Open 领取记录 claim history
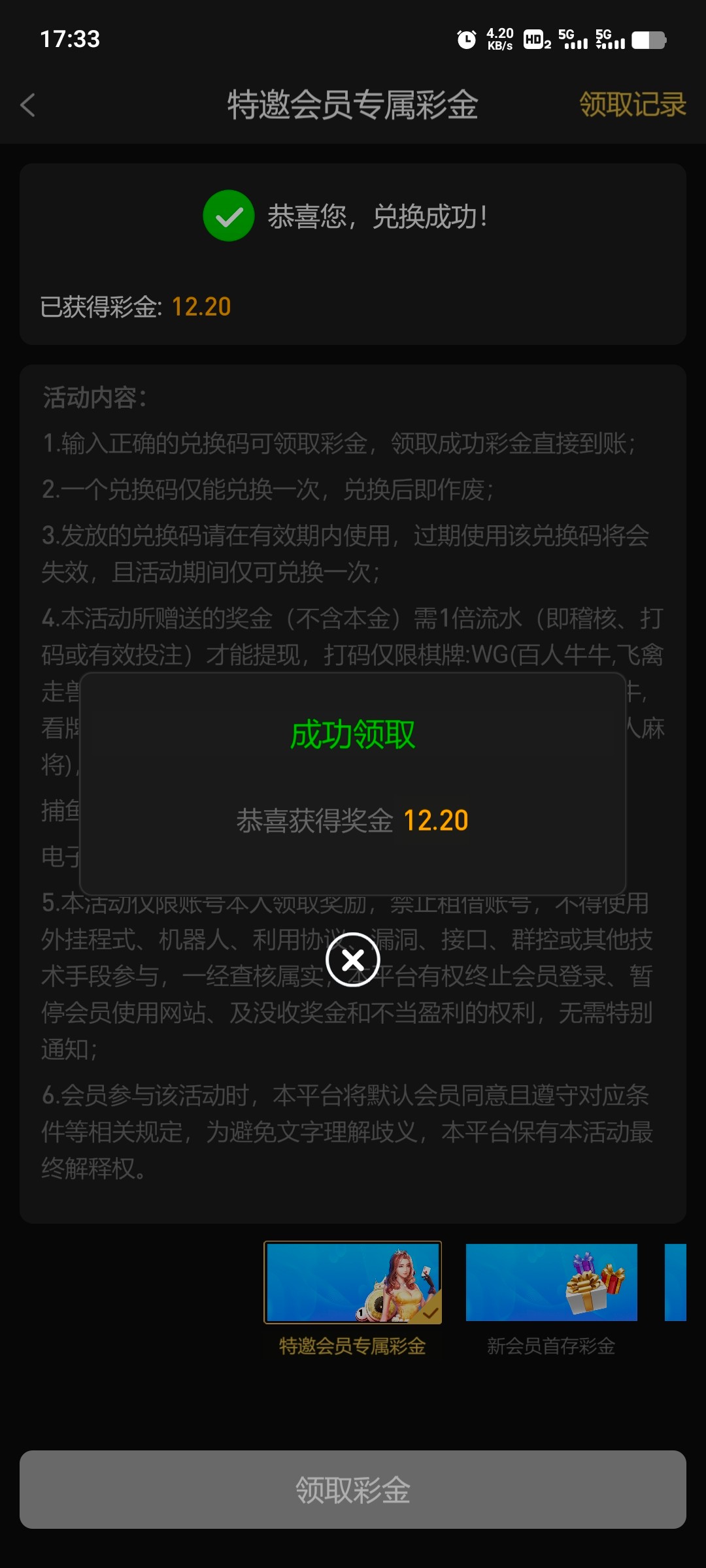Viewport: 706px width, 1568px height. [x=632, y=105]
